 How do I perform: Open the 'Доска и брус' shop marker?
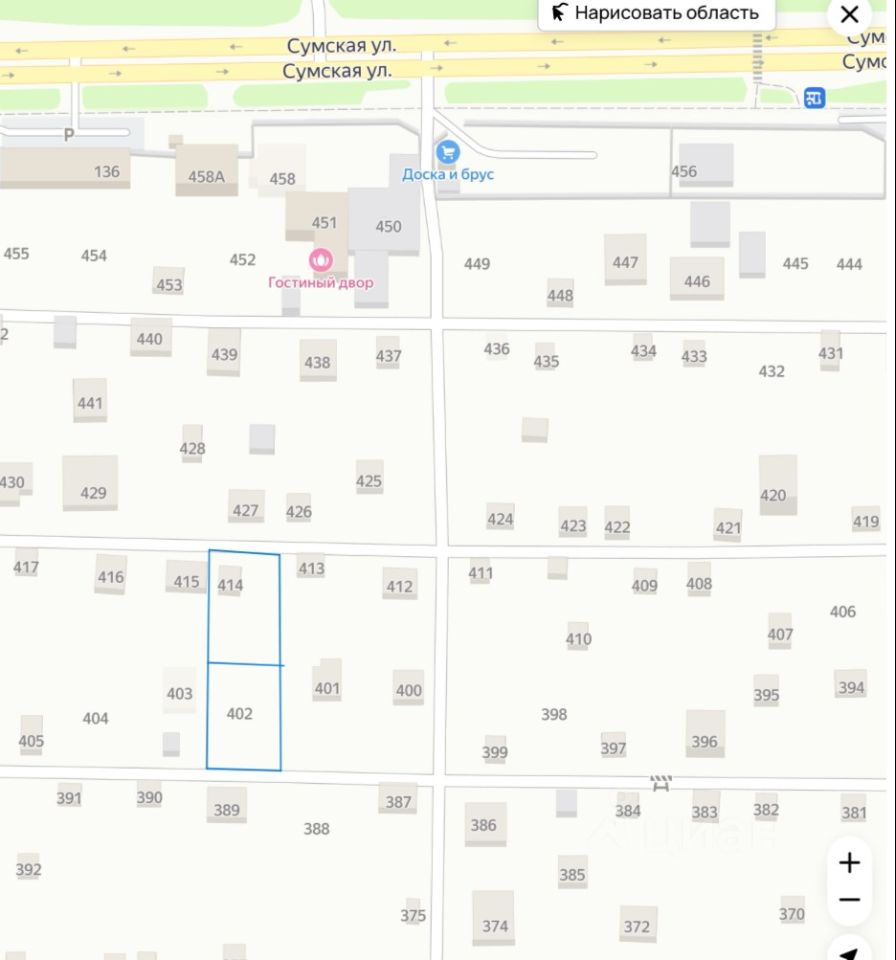(448, 152)
